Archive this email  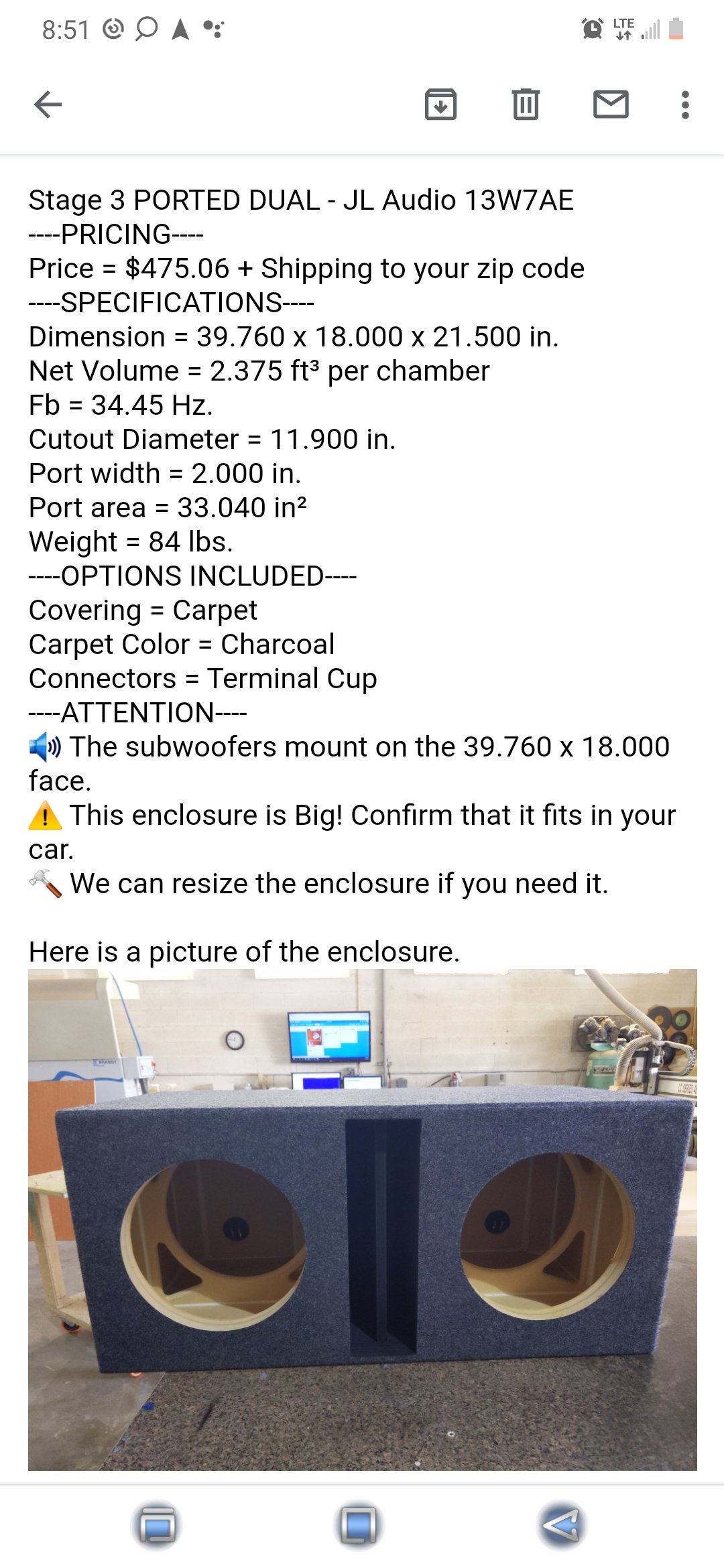(440, 105)
